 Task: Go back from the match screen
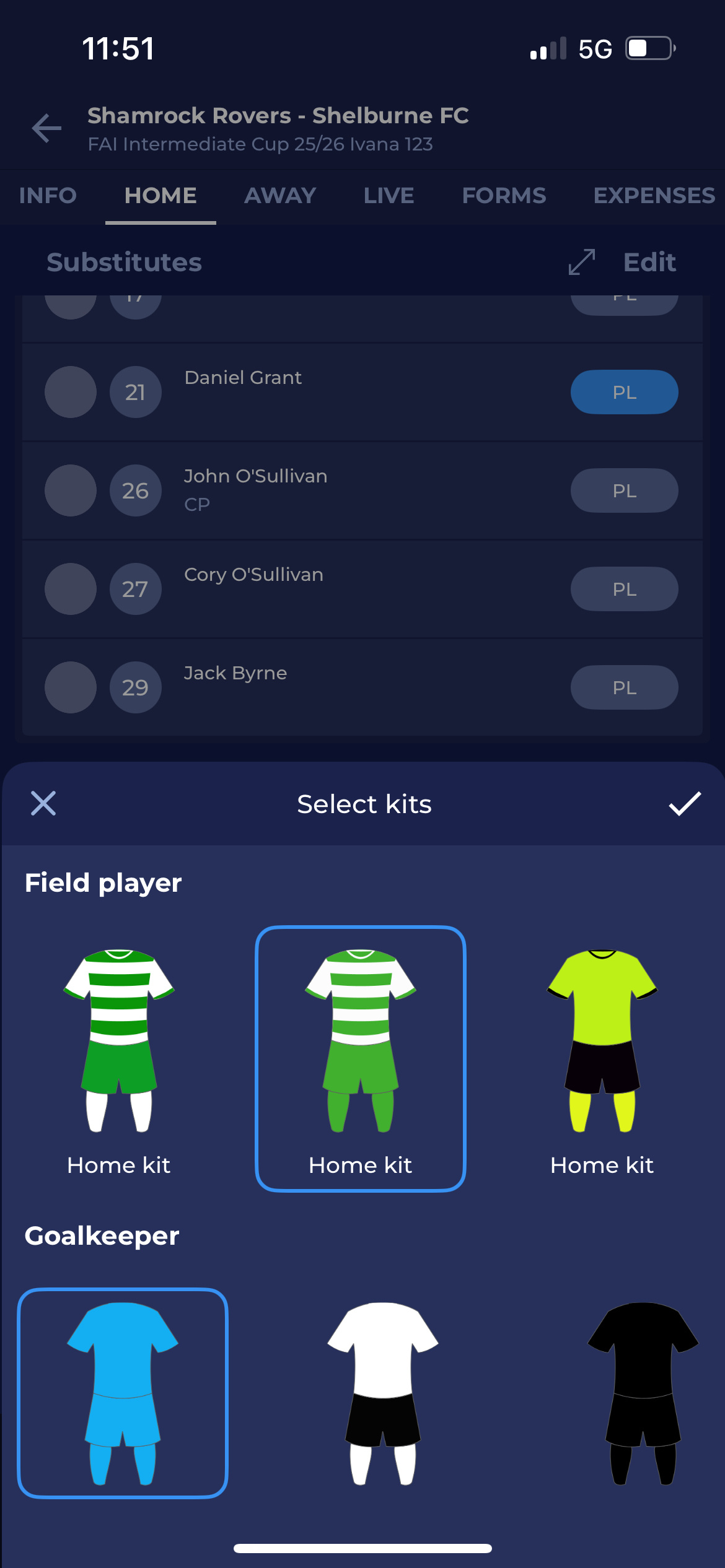pyautogui.click(x=47, y=129)
